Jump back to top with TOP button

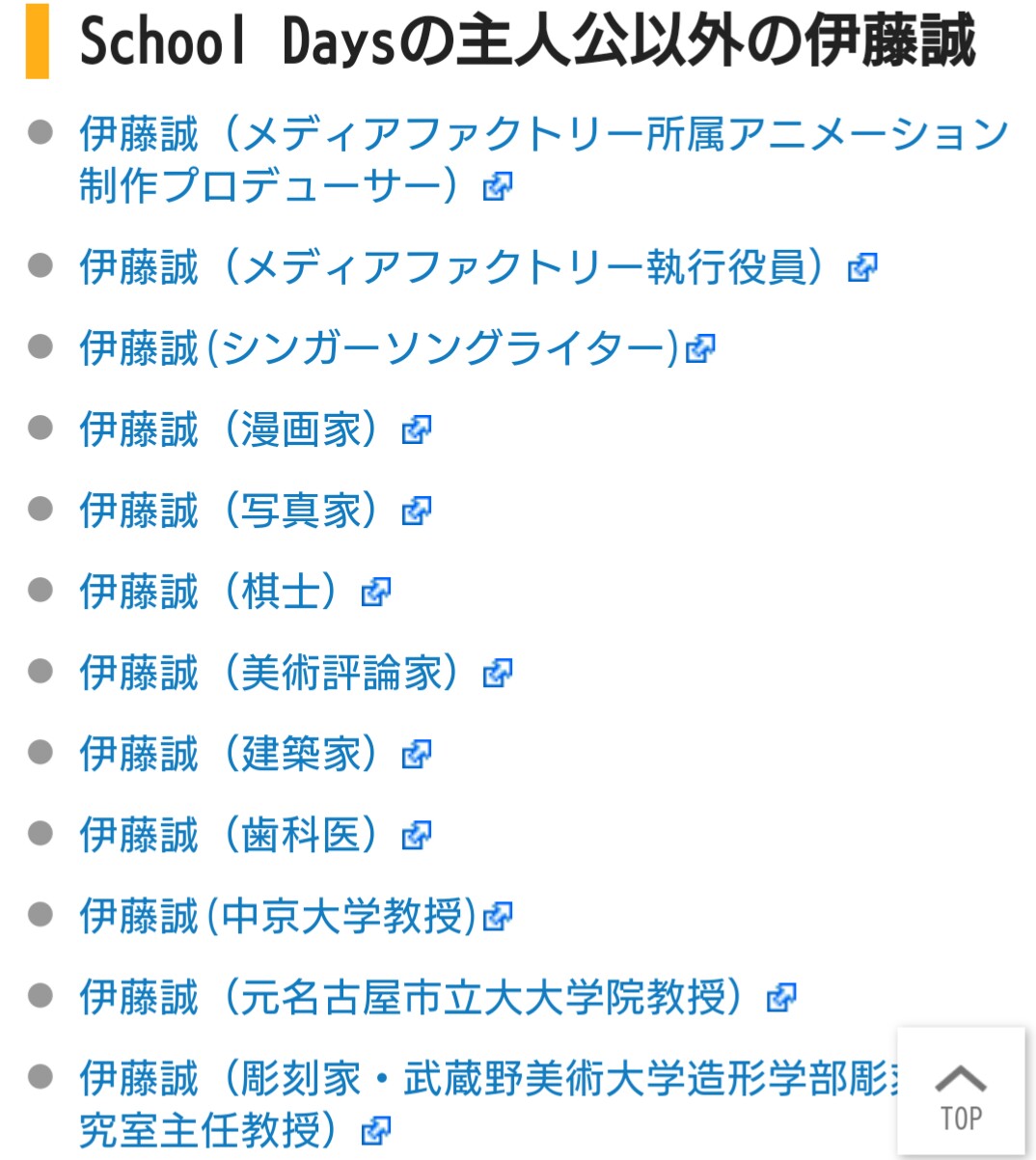click(961, 1094)
